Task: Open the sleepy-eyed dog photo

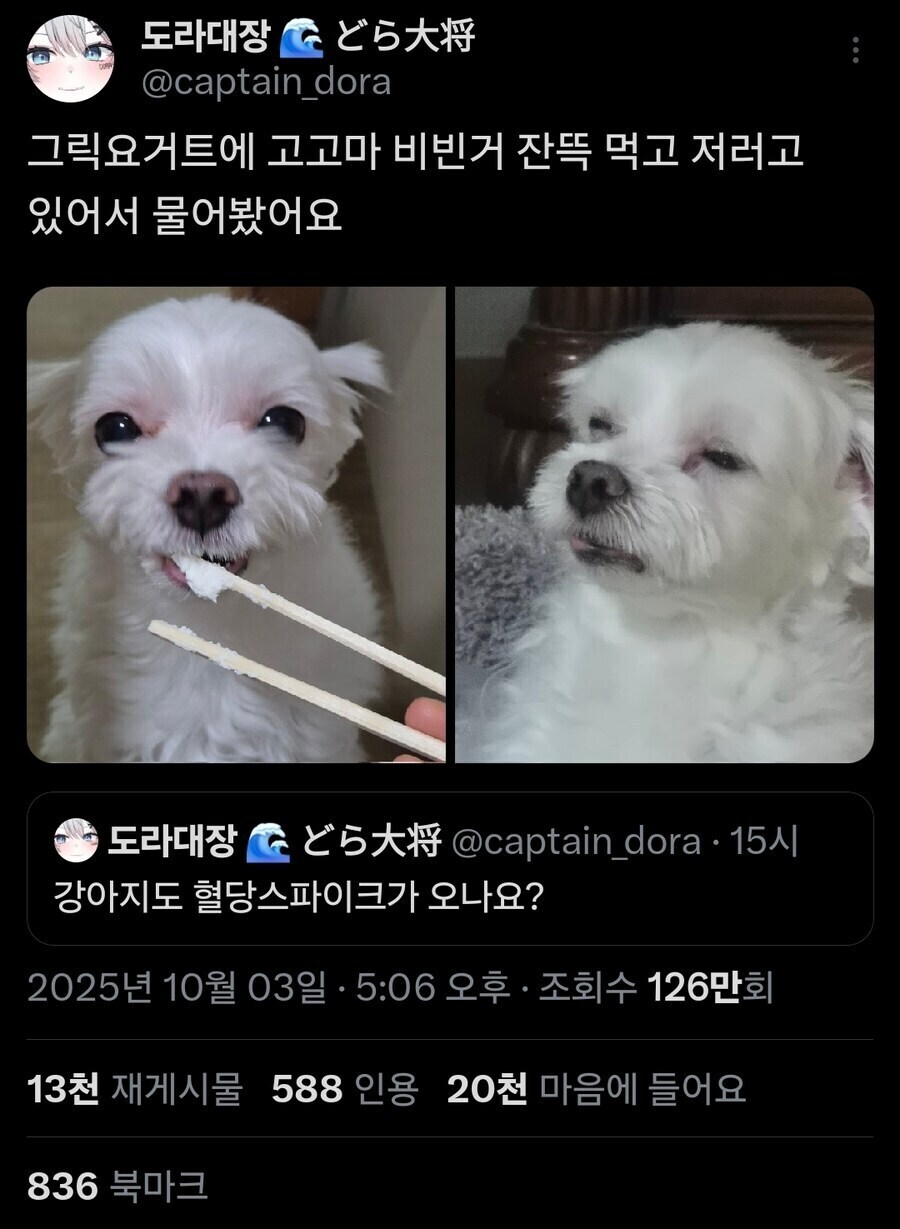Action: coord(664,525)
